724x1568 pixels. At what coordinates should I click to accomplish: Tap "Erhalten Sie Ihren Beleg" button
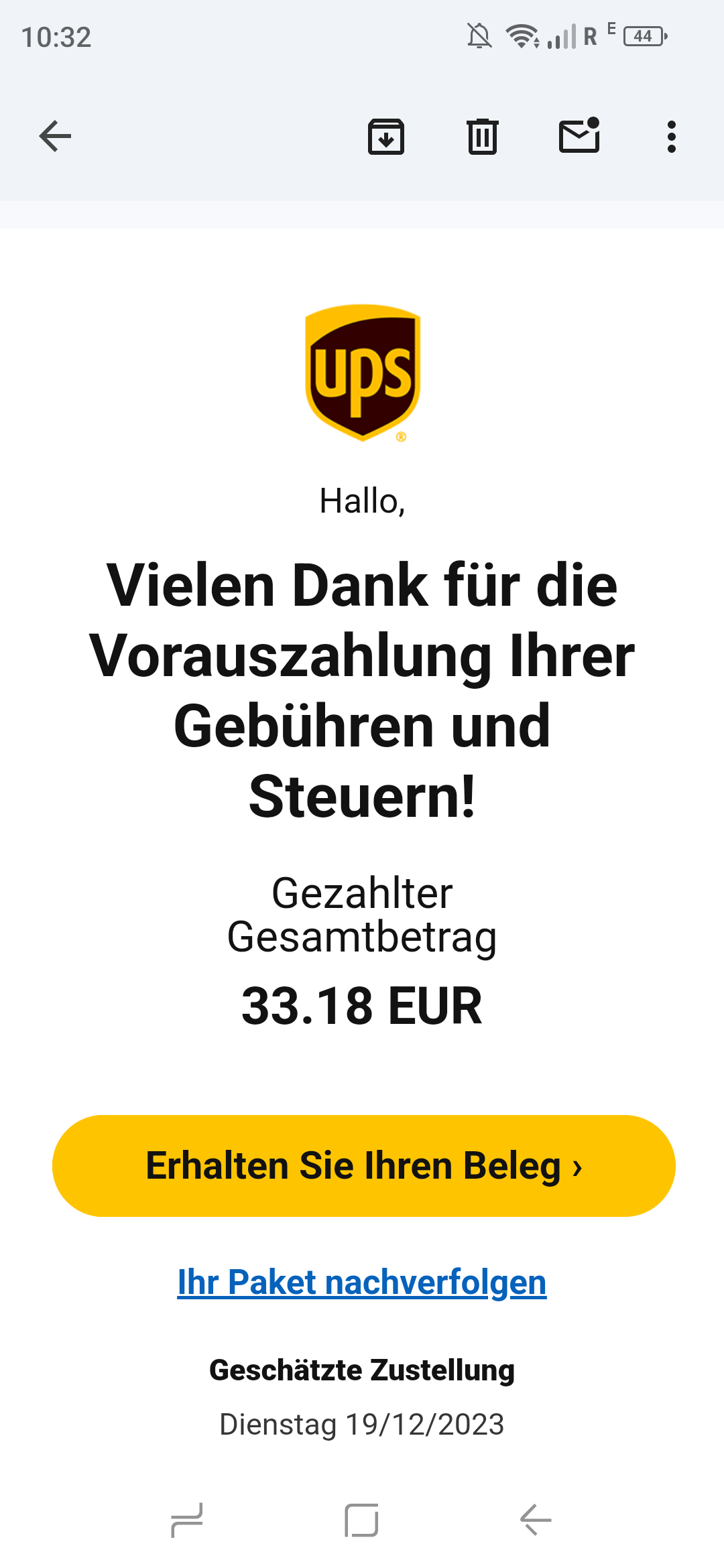click(x=363, y=1166)
